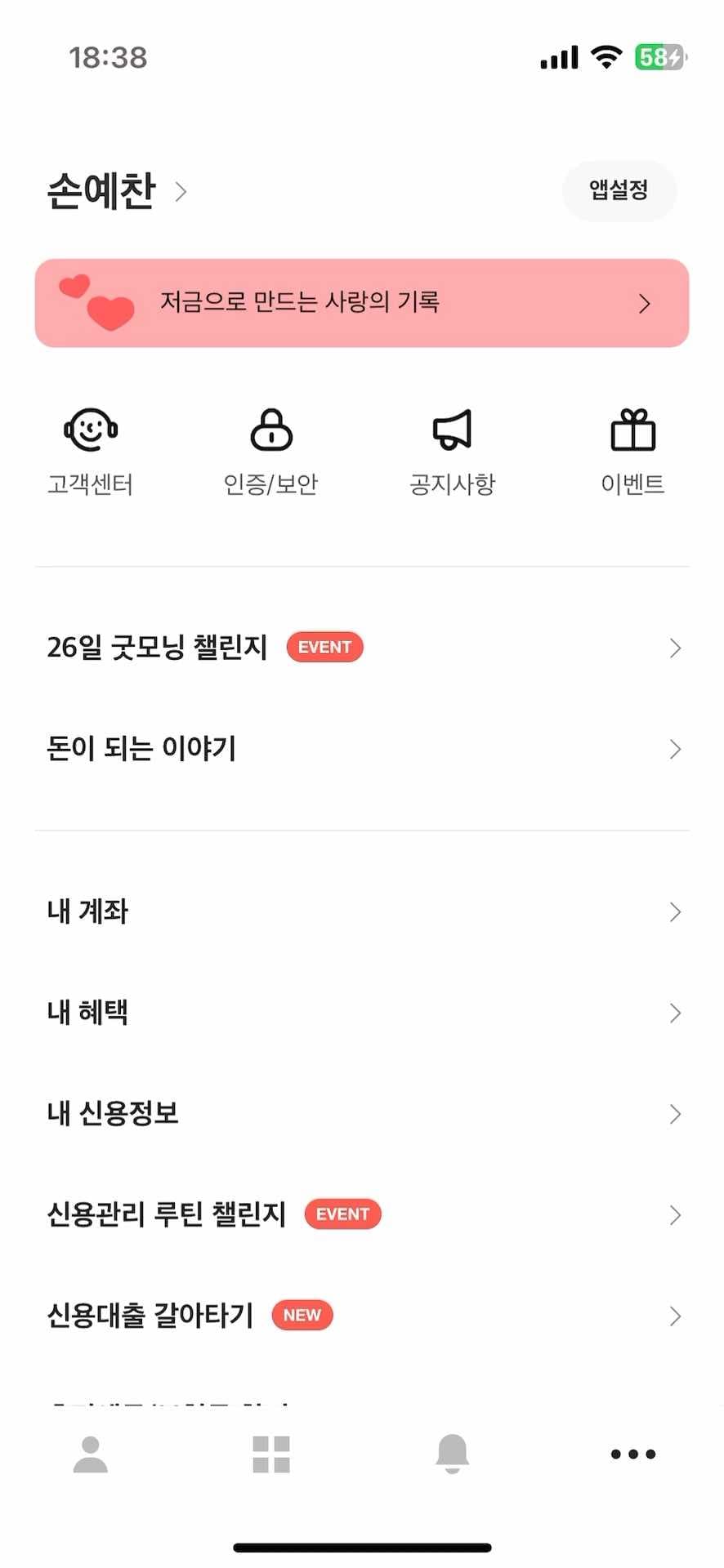Switch to the notifications tab
Image resolution: width=724 pixels, height=1568 pixels.
point(452,1454)
